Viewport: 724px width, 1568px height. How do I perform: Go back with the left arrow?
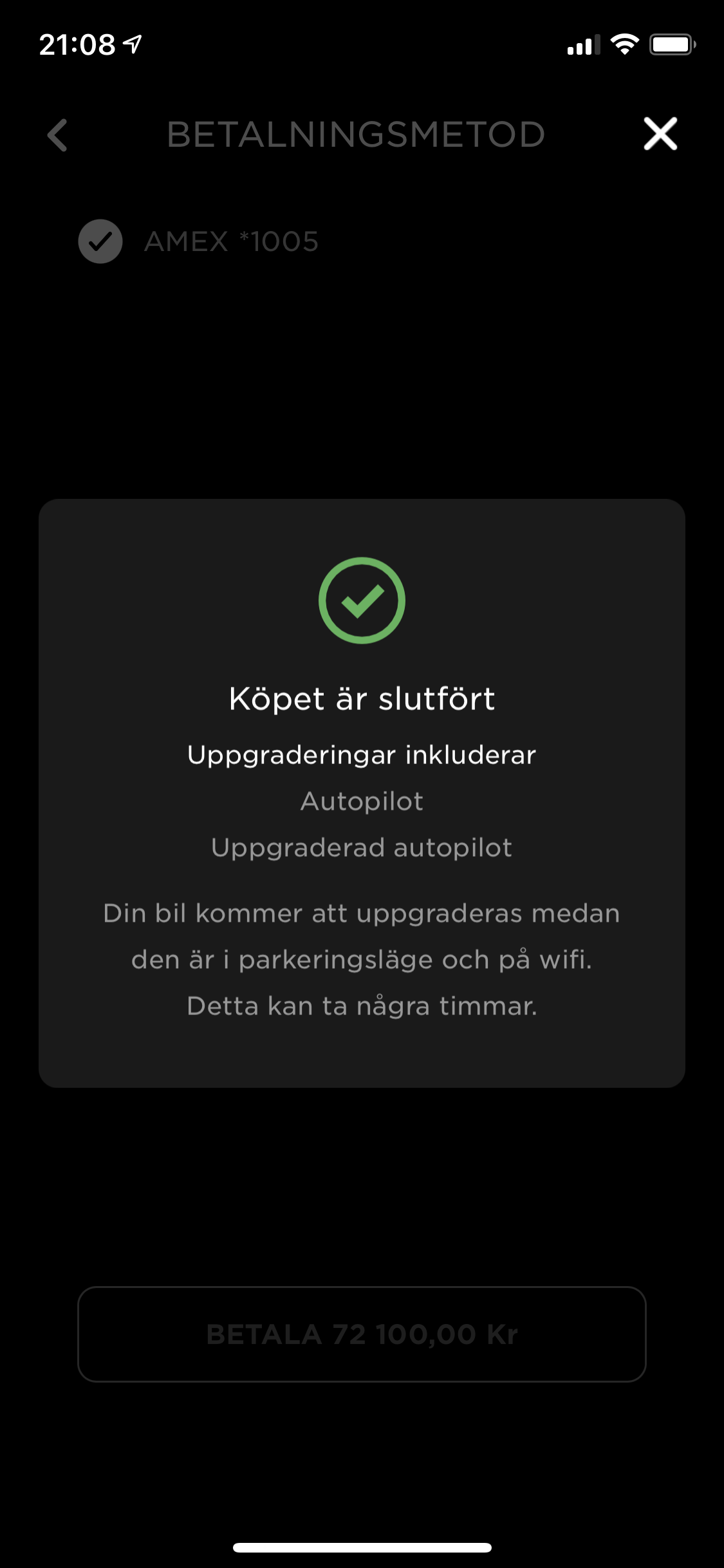tap(58, 135)
